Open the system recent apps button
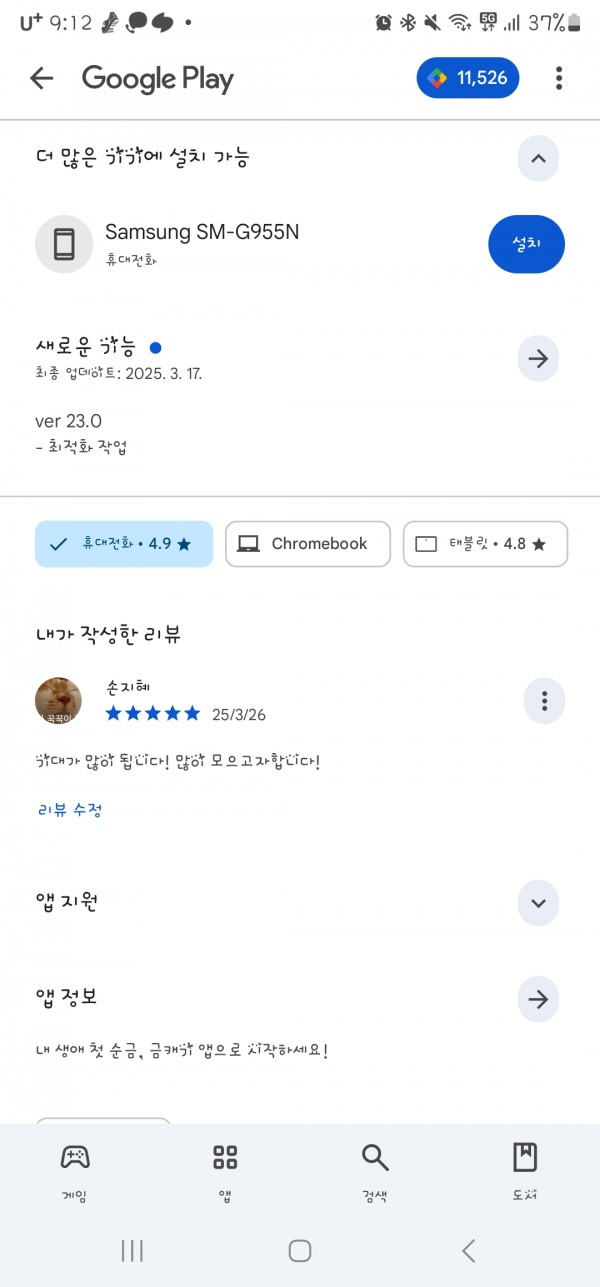 click(132, 1250)
